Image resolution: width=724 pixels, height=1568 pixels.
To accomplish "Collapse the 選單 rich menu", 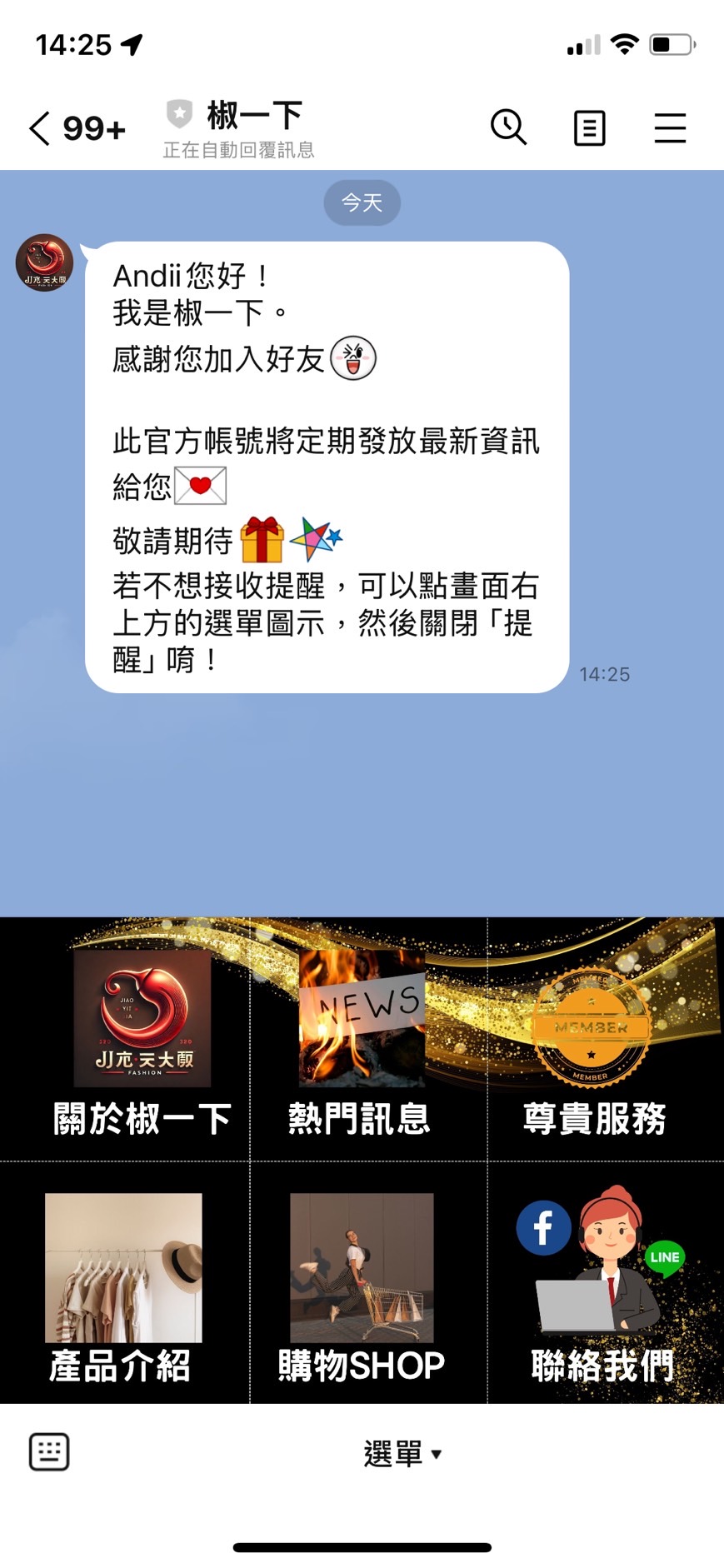I will click(403, 1454).
